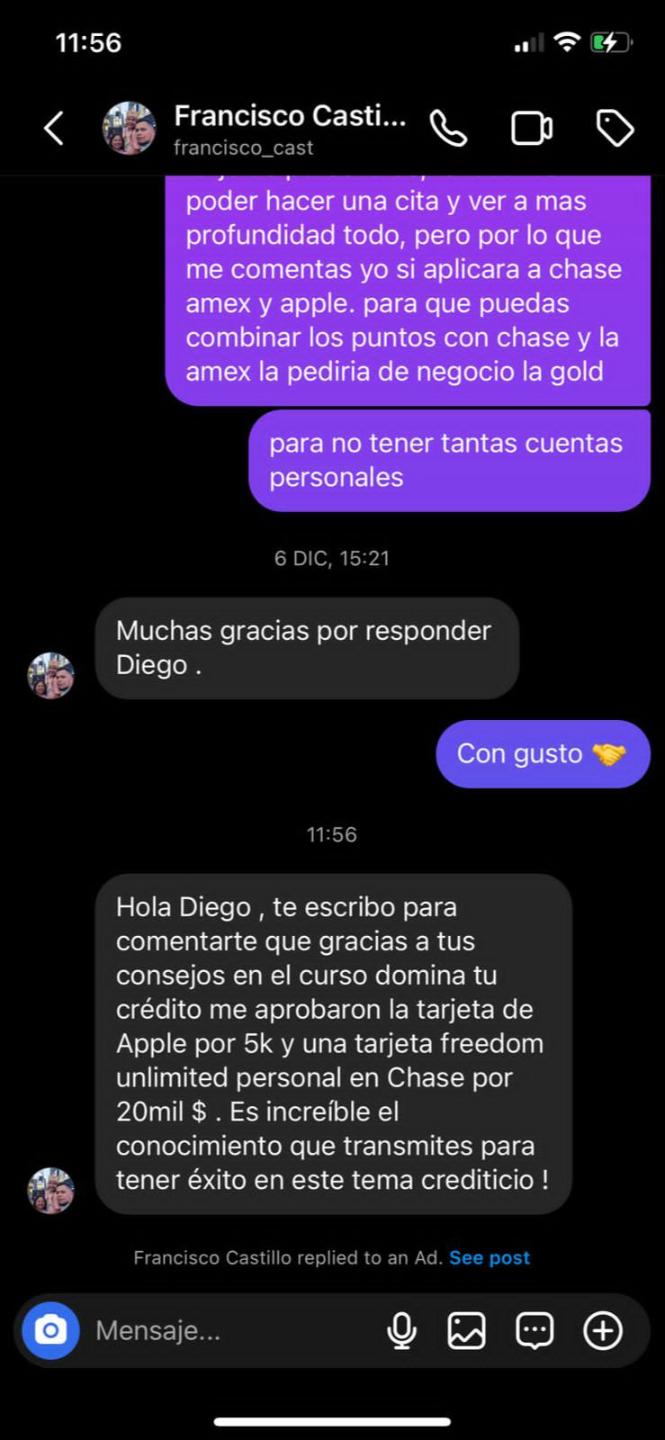Attach a photo from the gallery
Viewport: 665px width, 1440px height.
pos(467,1331)
